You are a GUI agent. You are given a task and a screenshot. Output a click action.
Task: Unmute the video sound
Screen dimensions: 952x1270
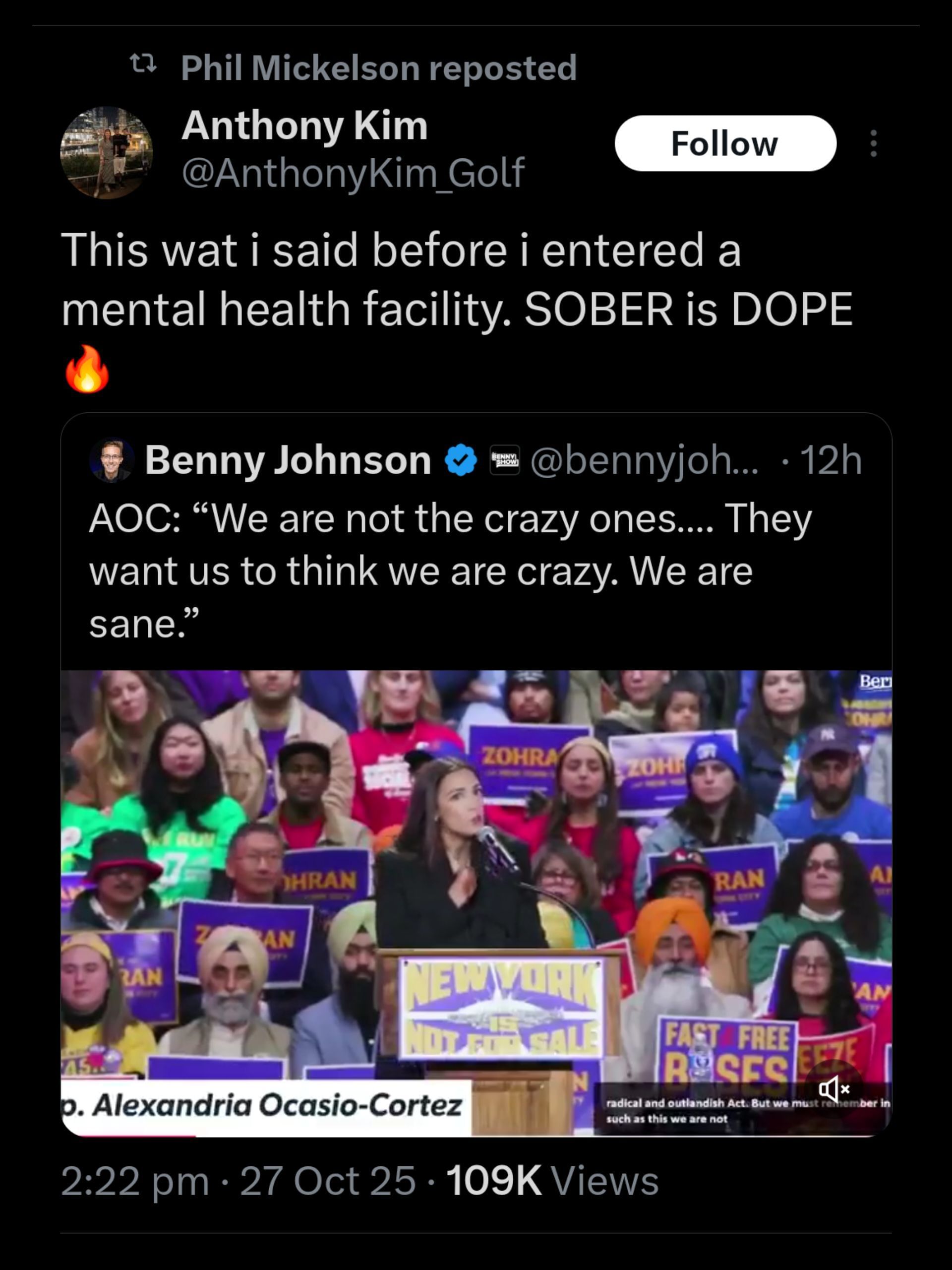(x=834, y=1088)
